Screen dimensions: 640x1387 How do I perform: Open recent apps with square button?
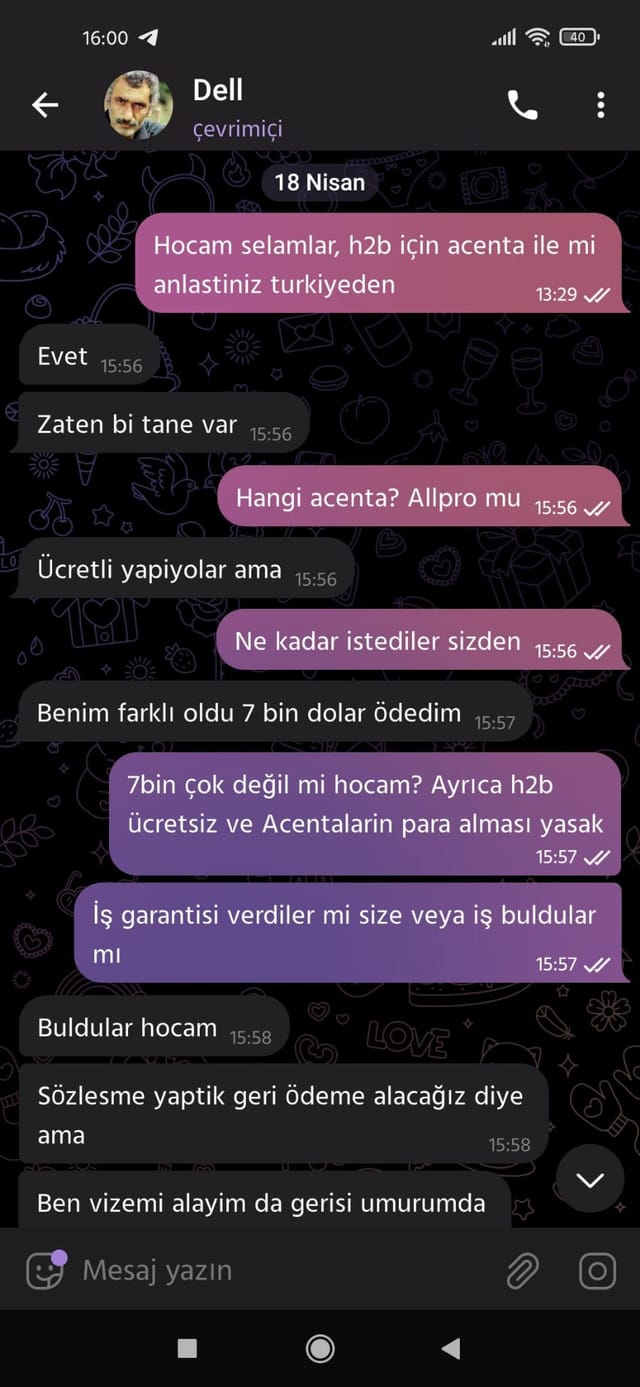click(x=187, y=1348)
